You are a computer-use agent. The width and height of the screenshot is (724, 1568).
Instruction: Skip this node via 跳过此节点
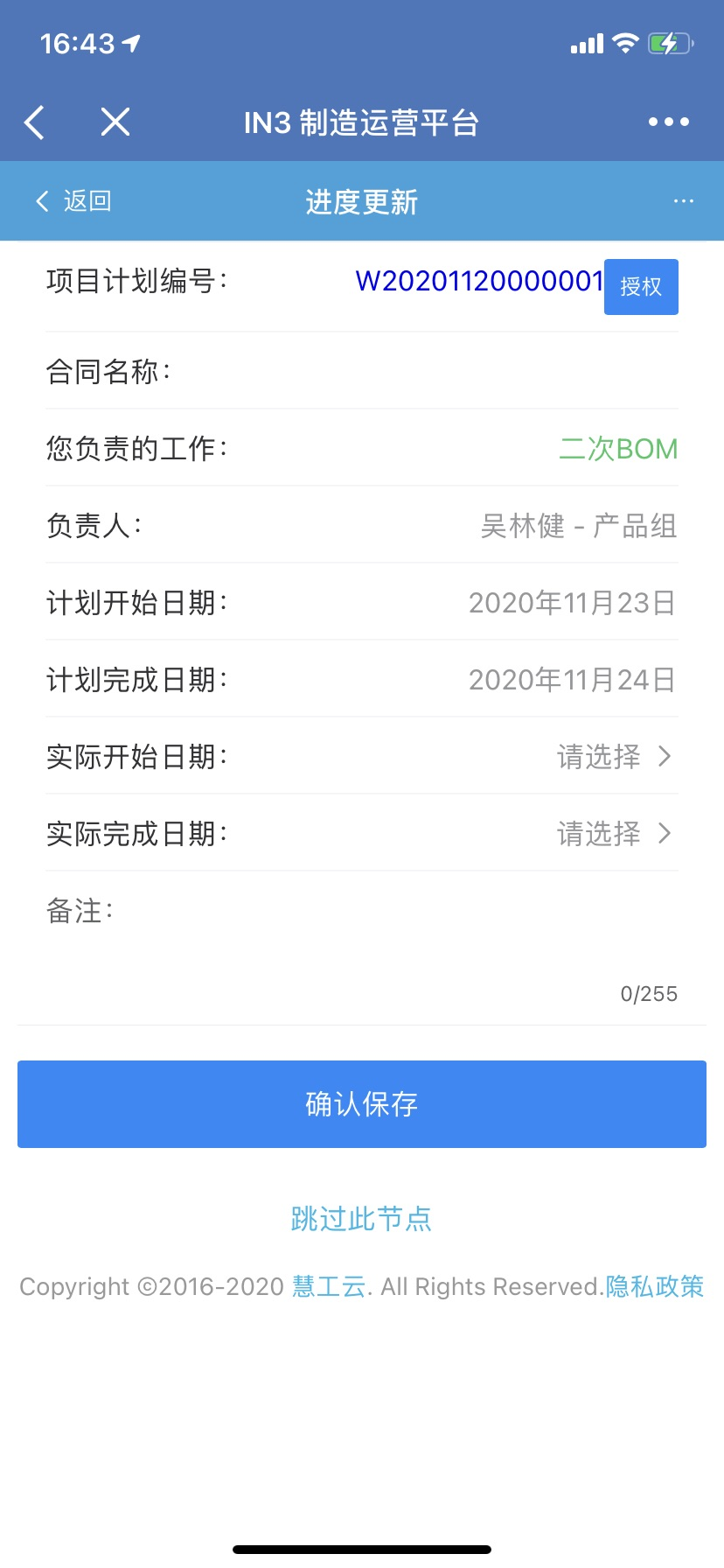tap(361, 1218)
